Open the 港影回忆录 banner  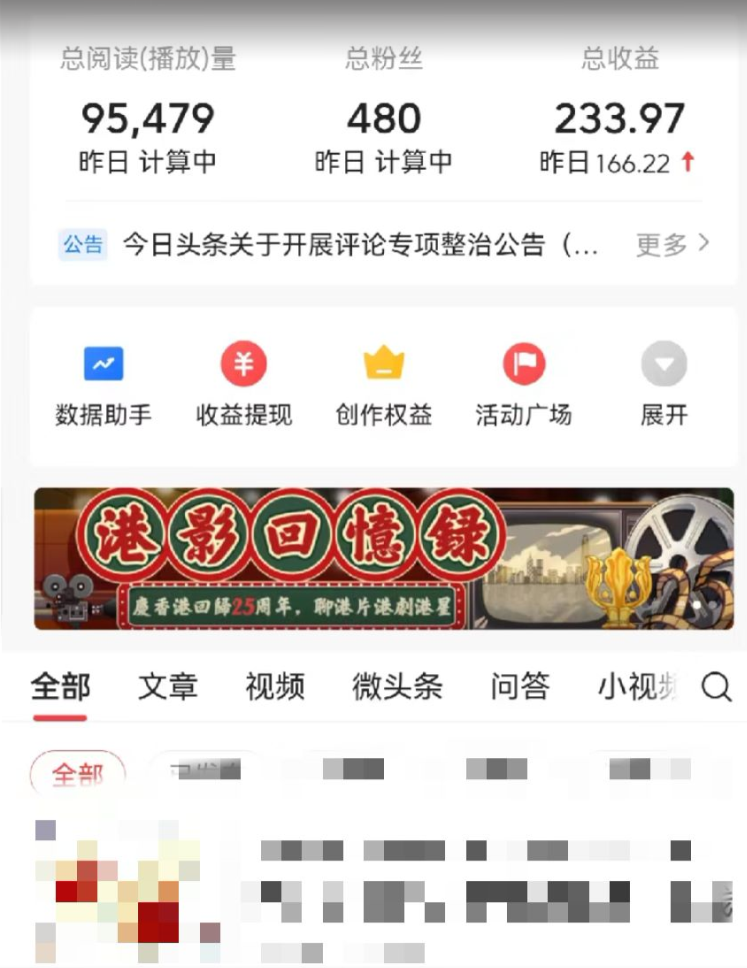pyautogui.click(x=384, y=558)
